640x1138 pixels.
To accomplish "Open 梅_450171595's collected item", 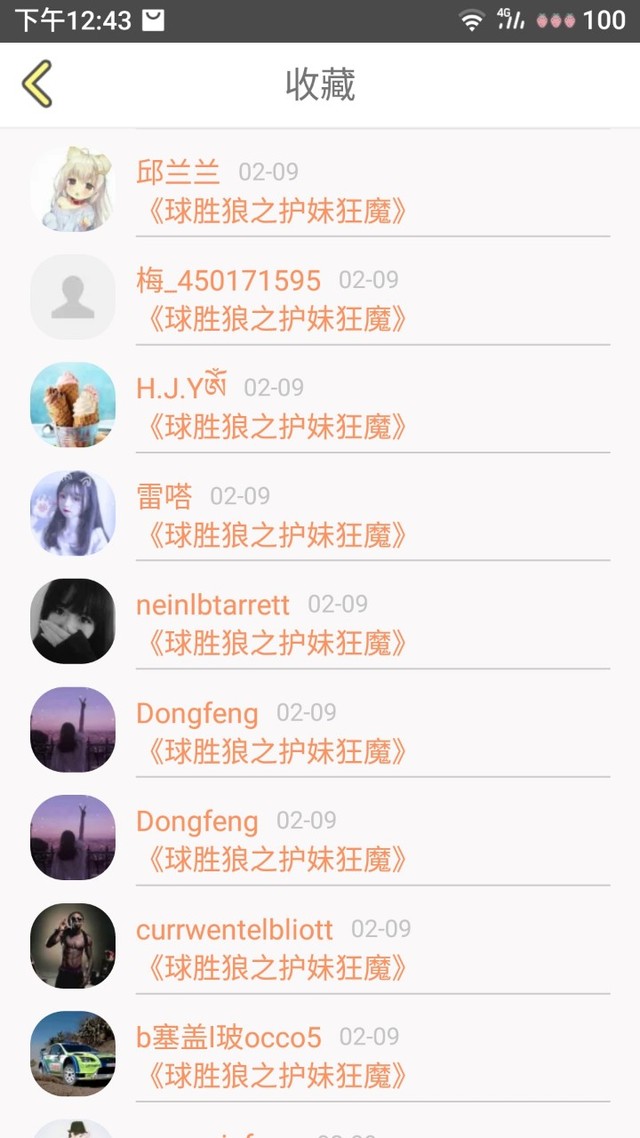I will 320,298.
